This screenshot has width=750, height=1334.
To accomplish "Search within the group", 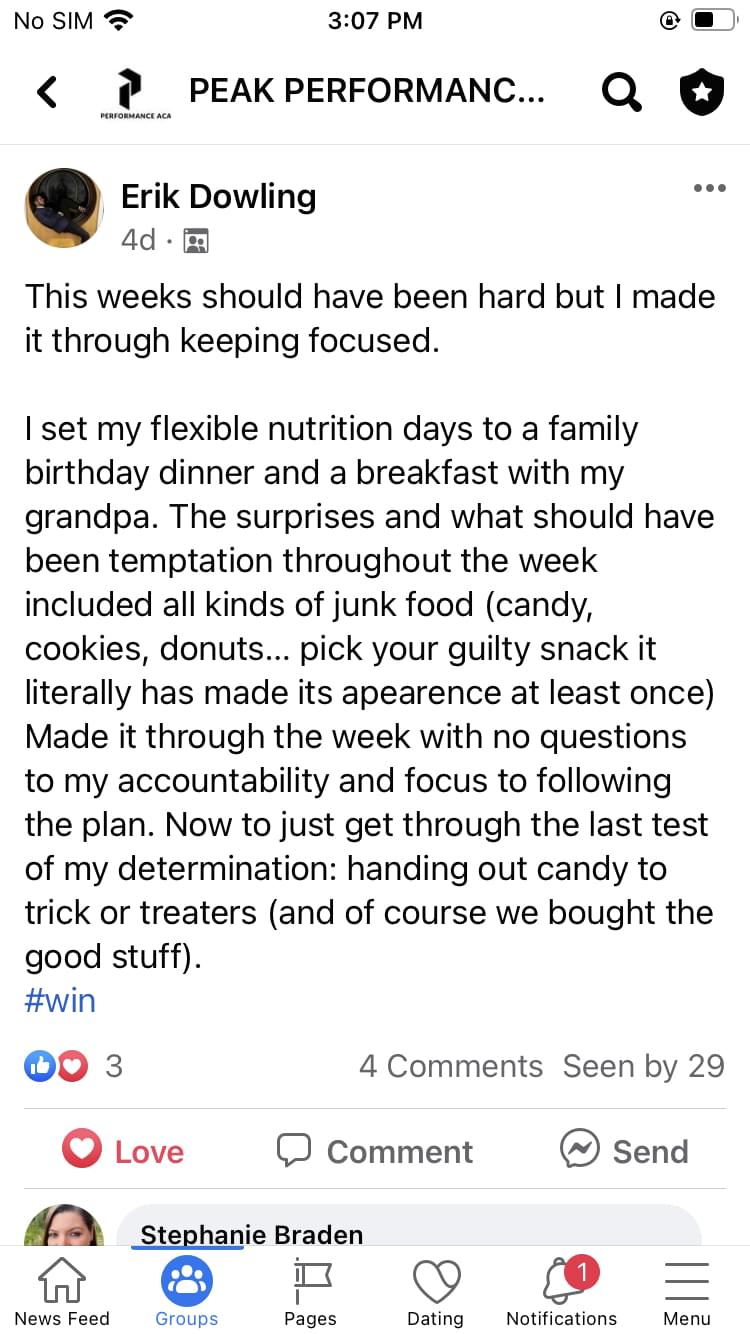I will (x=620, y=92).
